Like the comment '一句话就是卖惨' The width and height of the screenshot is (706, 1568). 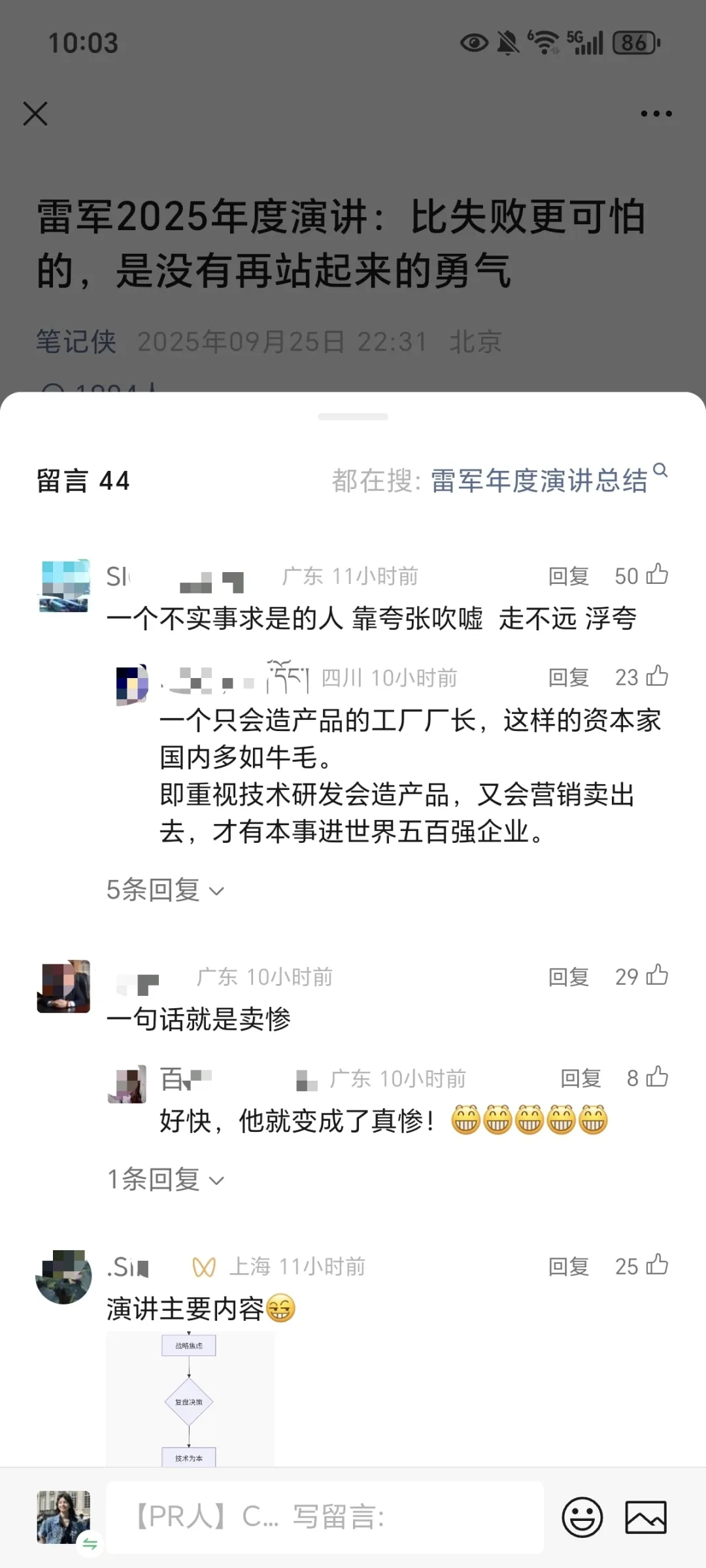[x=657, y=976]
